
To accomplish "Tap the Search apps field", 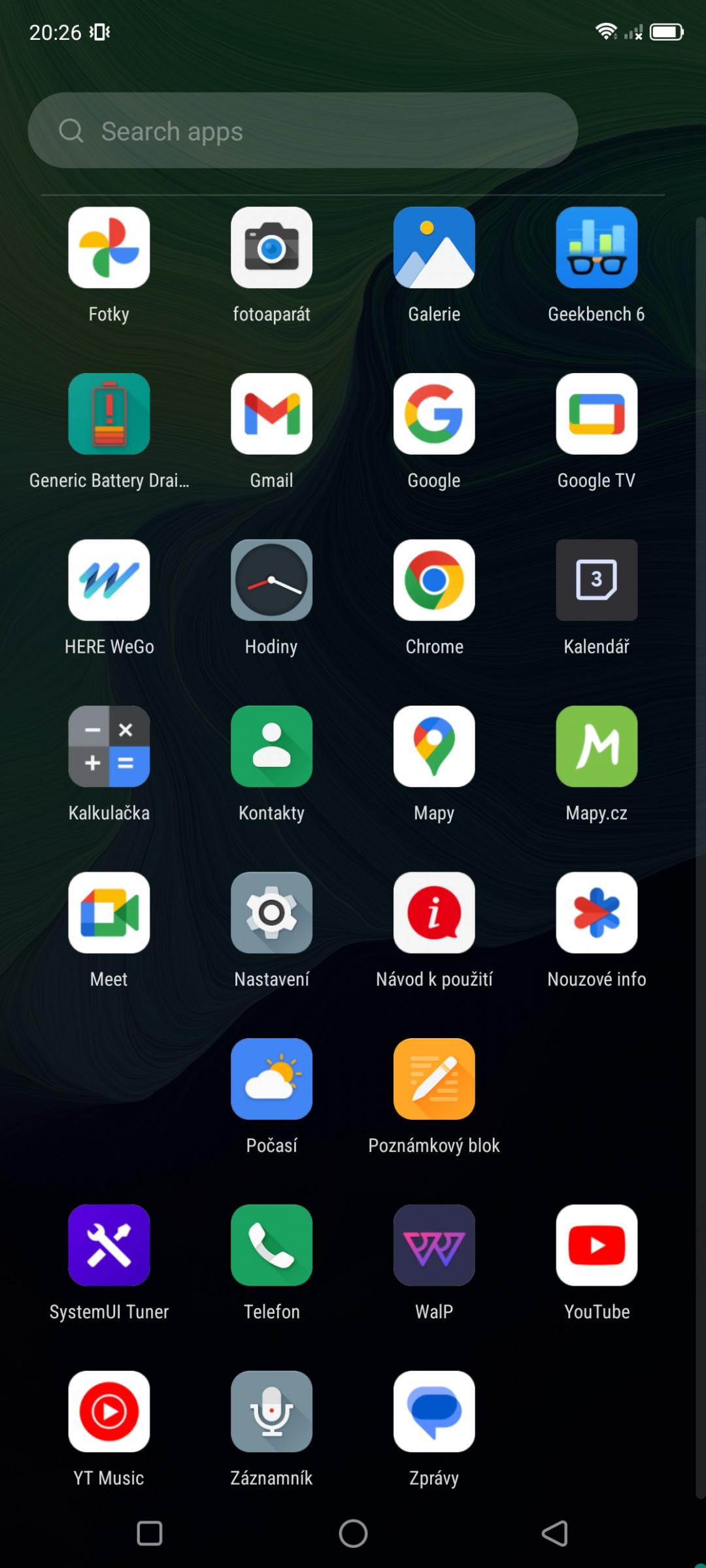I will click(x=303, y=131).
